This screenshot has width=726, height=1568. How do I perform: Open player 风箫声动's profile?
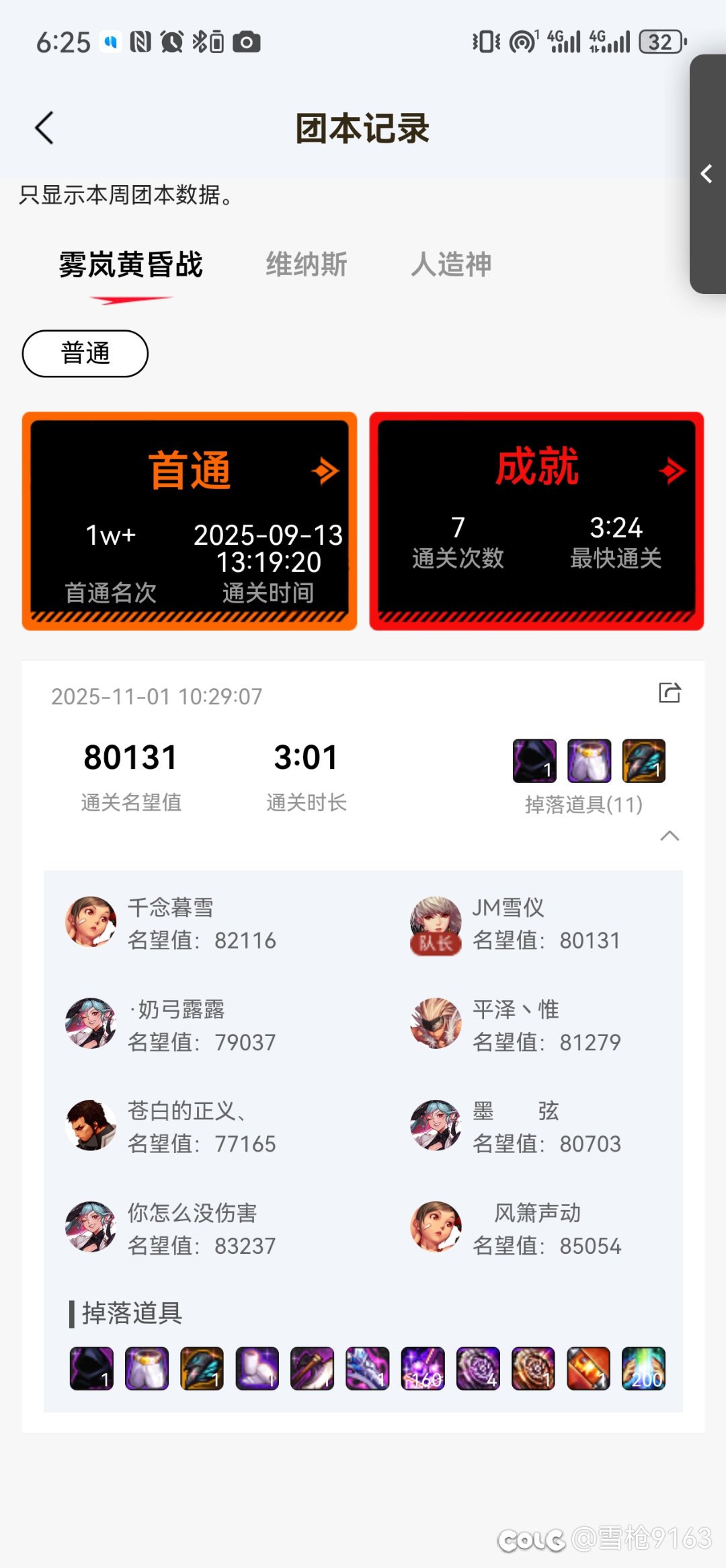pos(436,1227)
